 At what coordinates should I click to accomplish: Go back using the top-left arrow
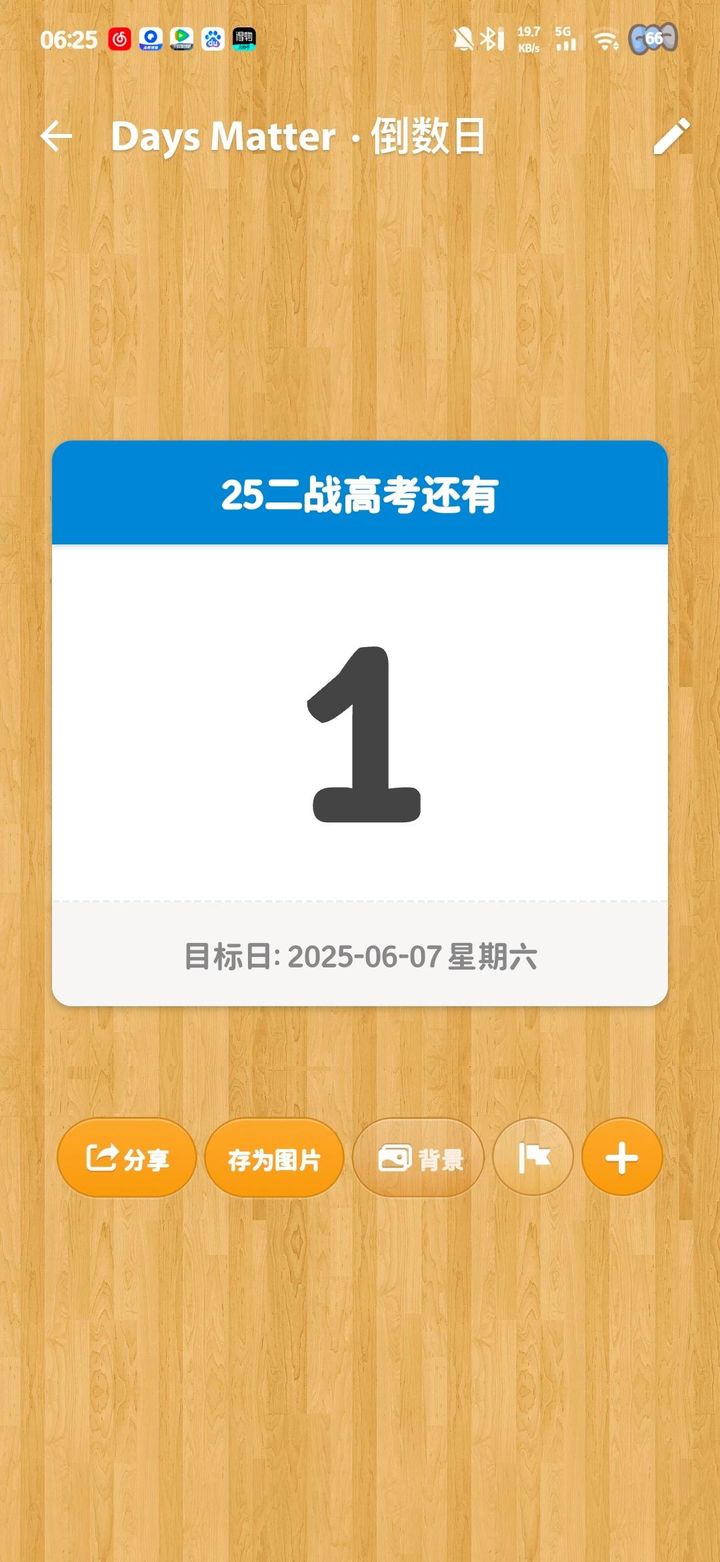(x=56, y=137)
